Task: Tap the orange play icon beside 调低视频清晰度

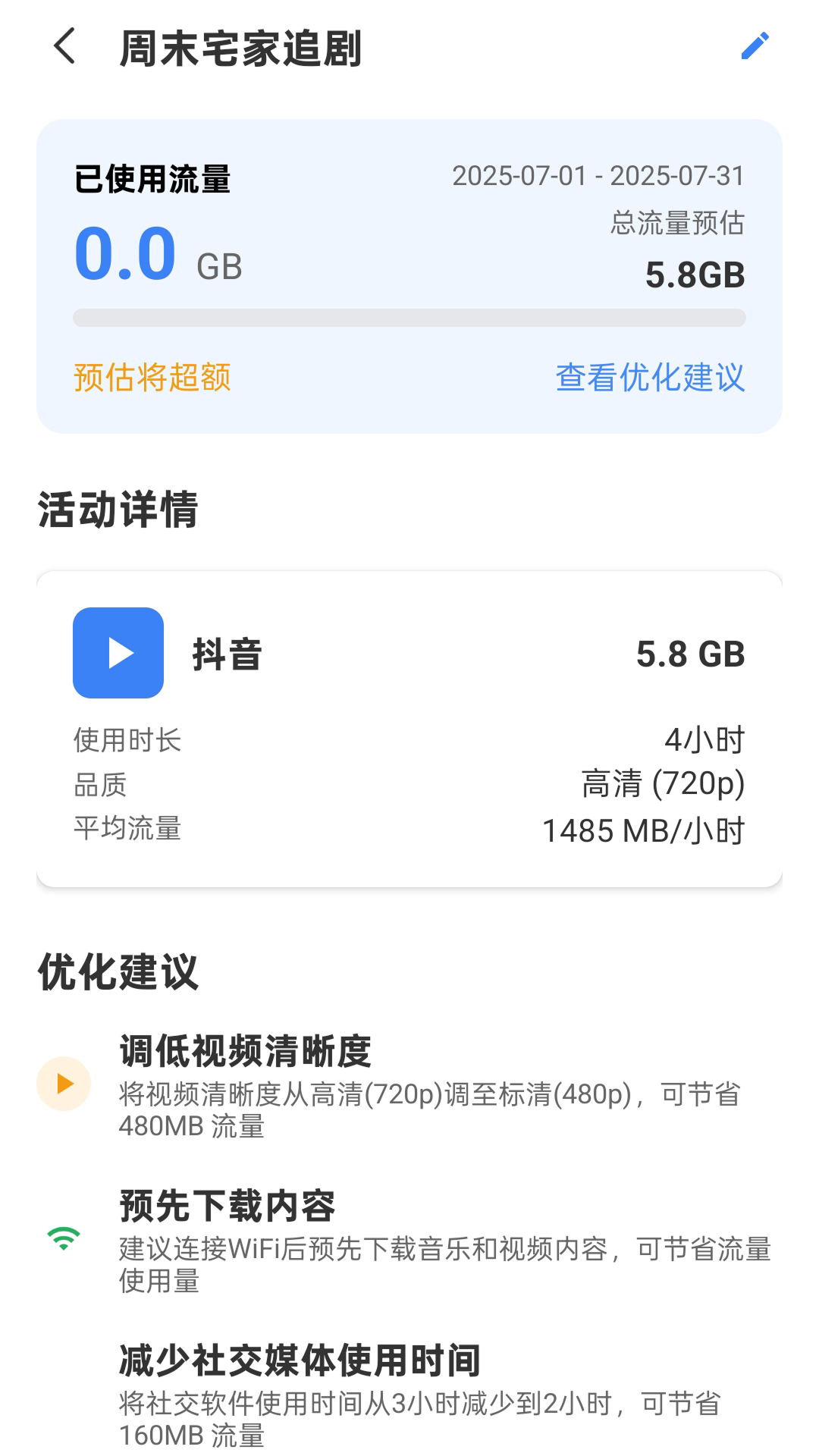Action: click(65, 1082)
